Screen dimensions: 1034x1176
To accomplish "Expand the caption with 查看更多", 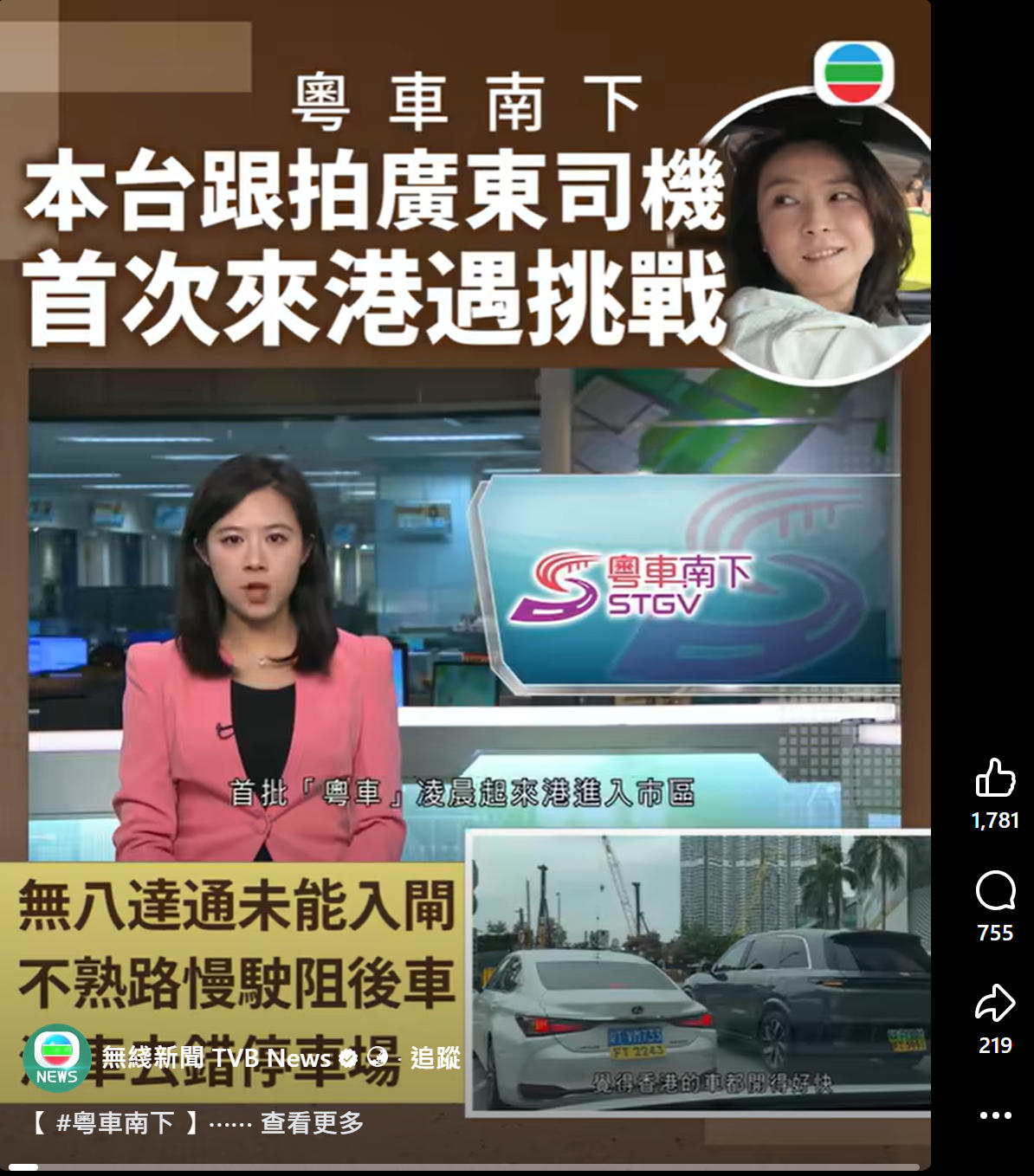I will (312, 1123).
